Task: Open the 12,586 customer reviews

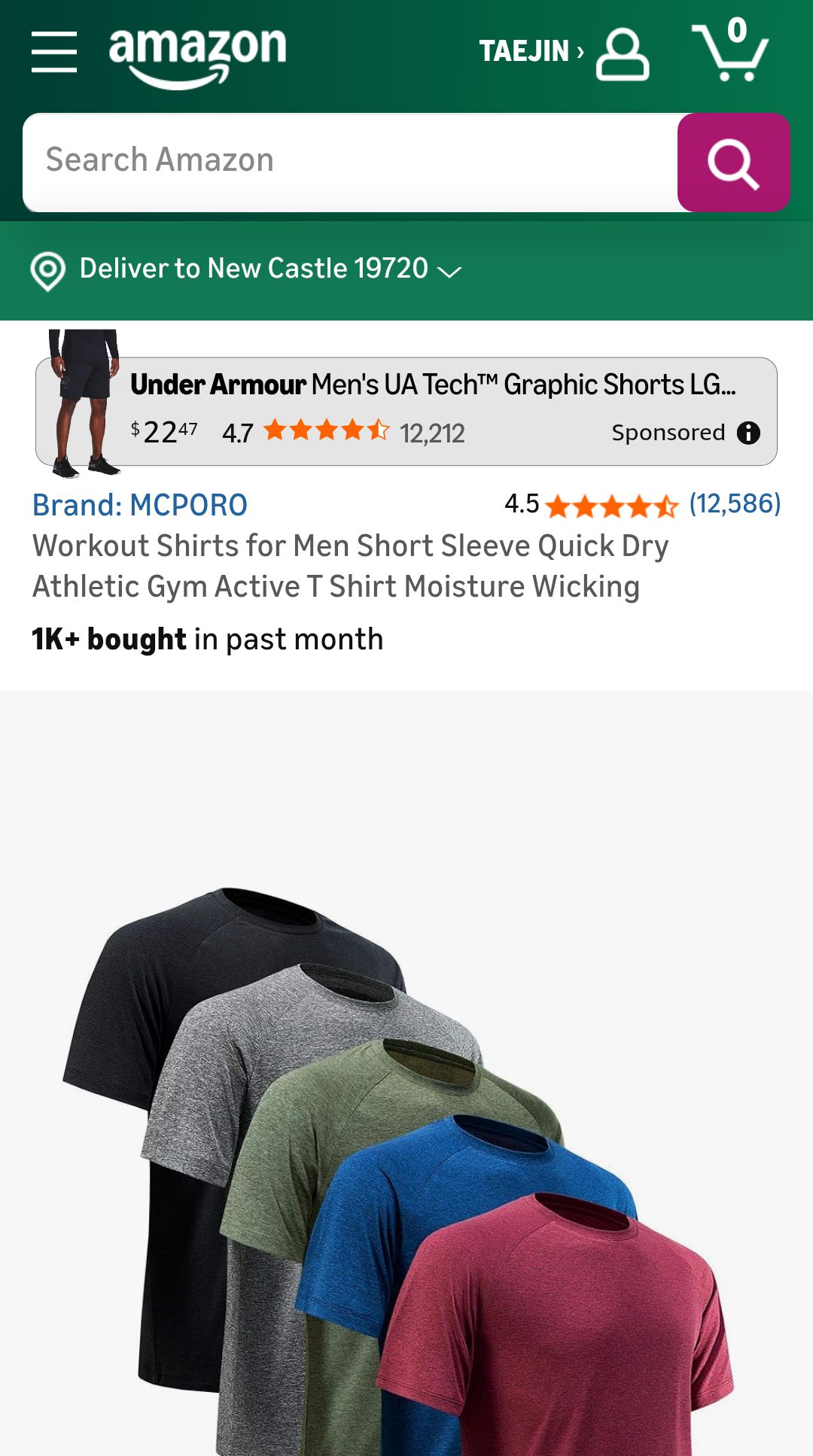Action: [735, 503]
